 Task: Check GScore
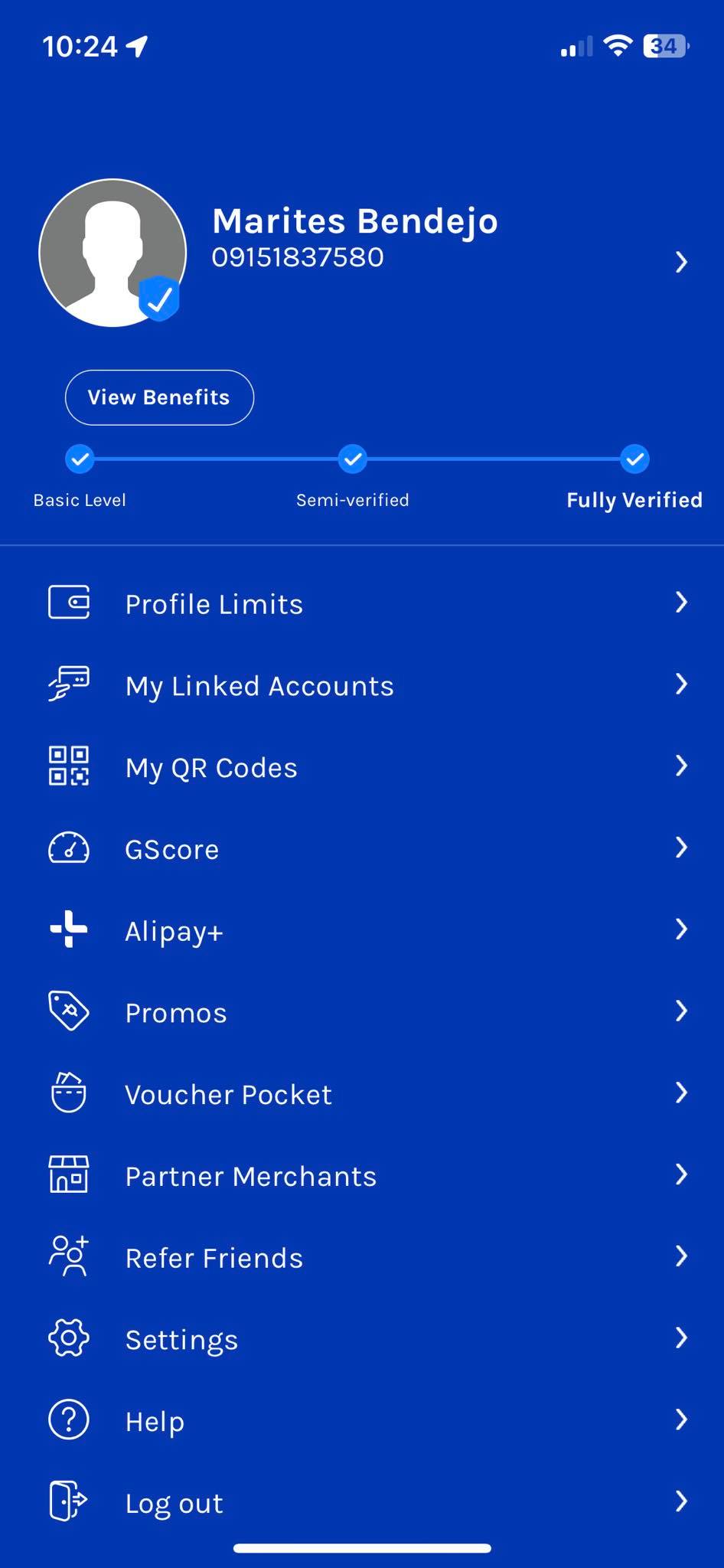tap(172, 849)
